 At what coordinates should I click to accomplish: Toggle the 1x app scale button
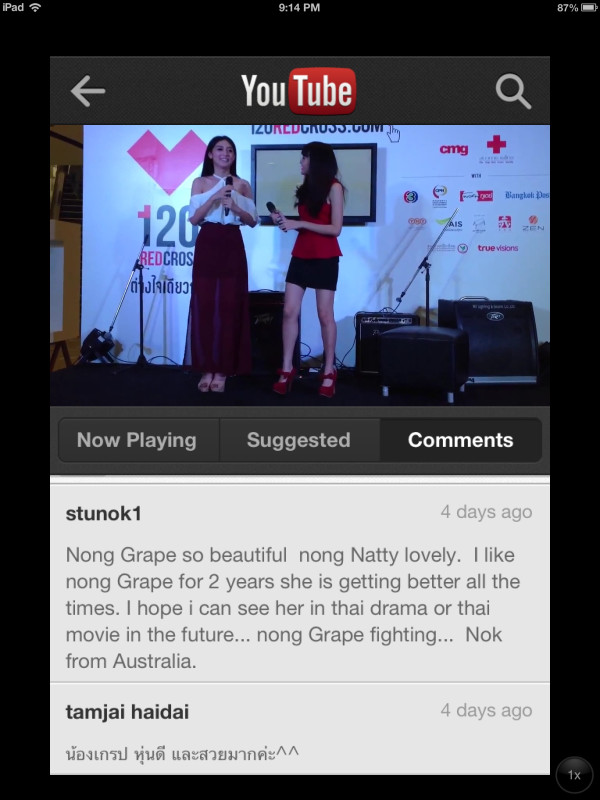(574, 774)
